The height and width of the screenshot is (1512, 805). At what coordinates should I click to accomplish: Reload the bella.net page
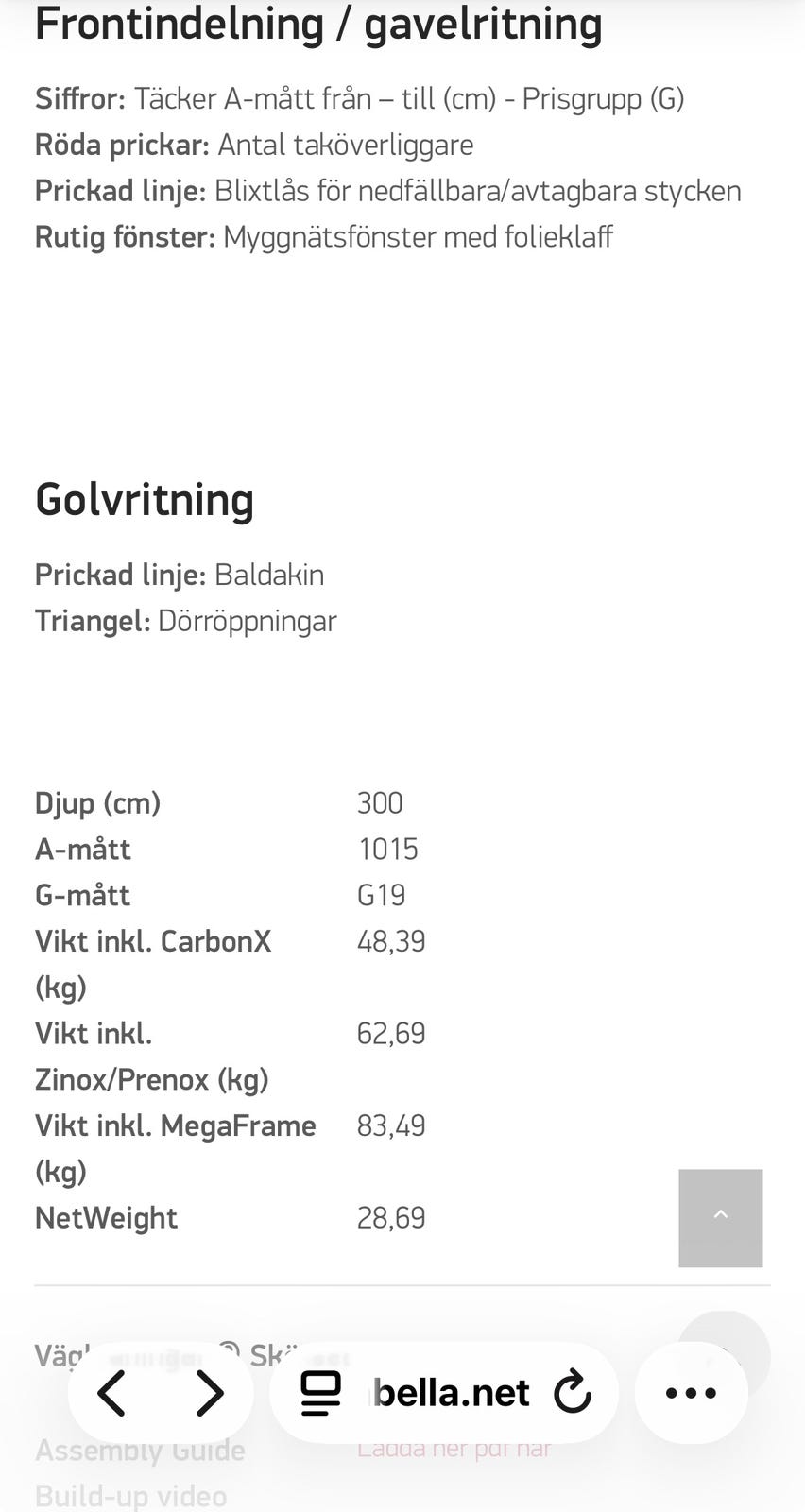pos(573,1393)
